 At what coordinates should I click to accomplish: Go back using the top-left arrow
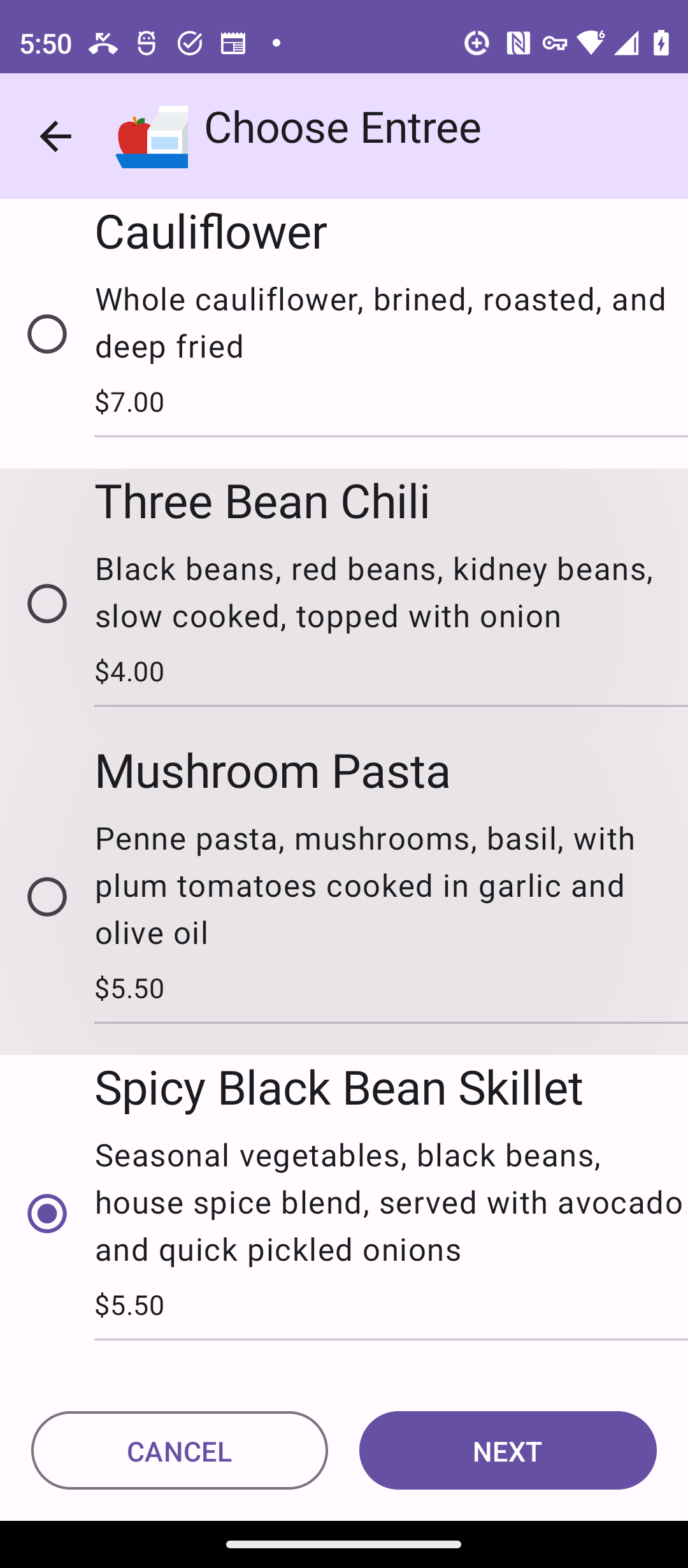click(55, 136)
